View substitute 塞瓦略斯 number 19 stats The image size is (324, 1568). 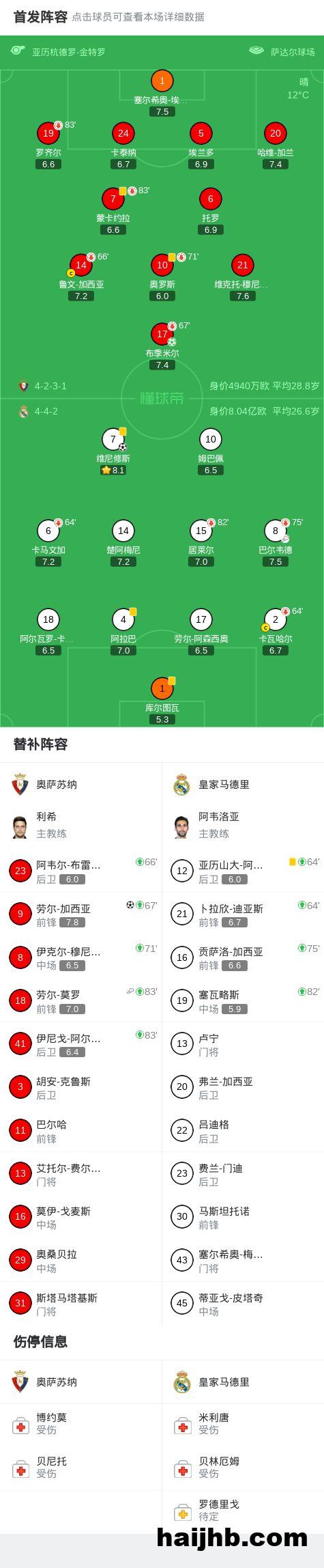pyautogui.click(x=244, y=1000)
